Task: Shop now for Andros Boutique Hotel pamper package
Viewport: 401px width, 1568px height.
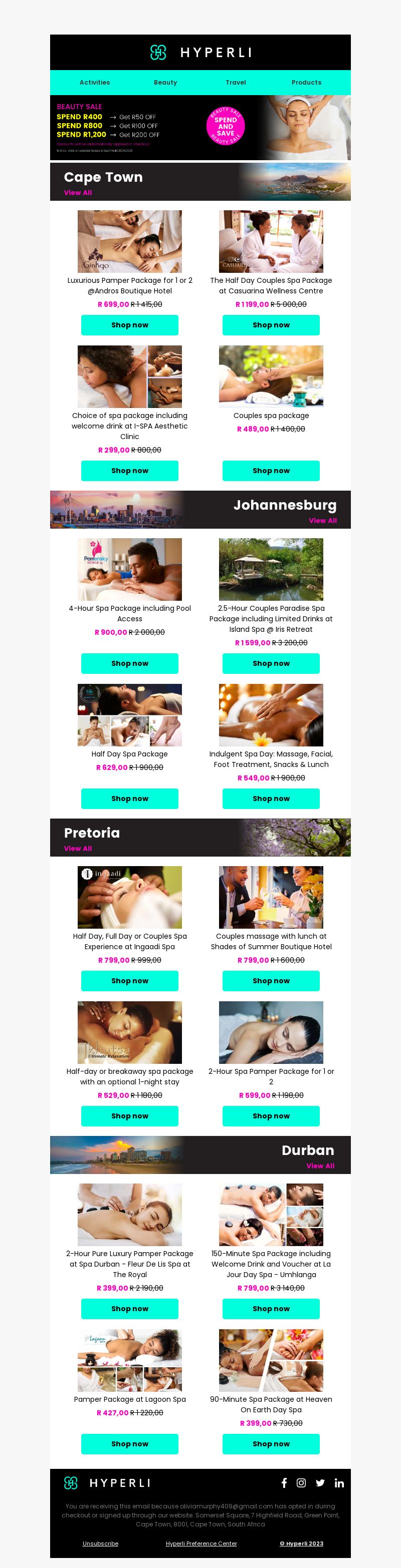Action: click(x=129, y=325)
